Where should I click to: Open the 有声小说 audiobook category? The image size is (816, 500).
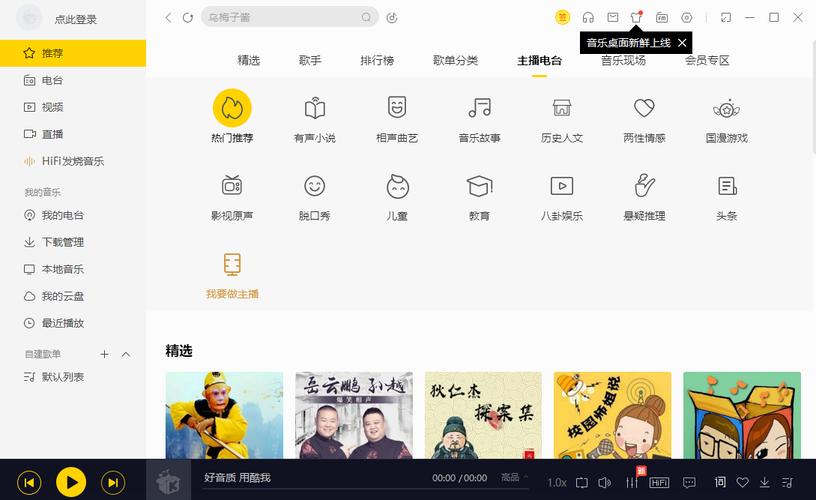[x=315, y=118]
